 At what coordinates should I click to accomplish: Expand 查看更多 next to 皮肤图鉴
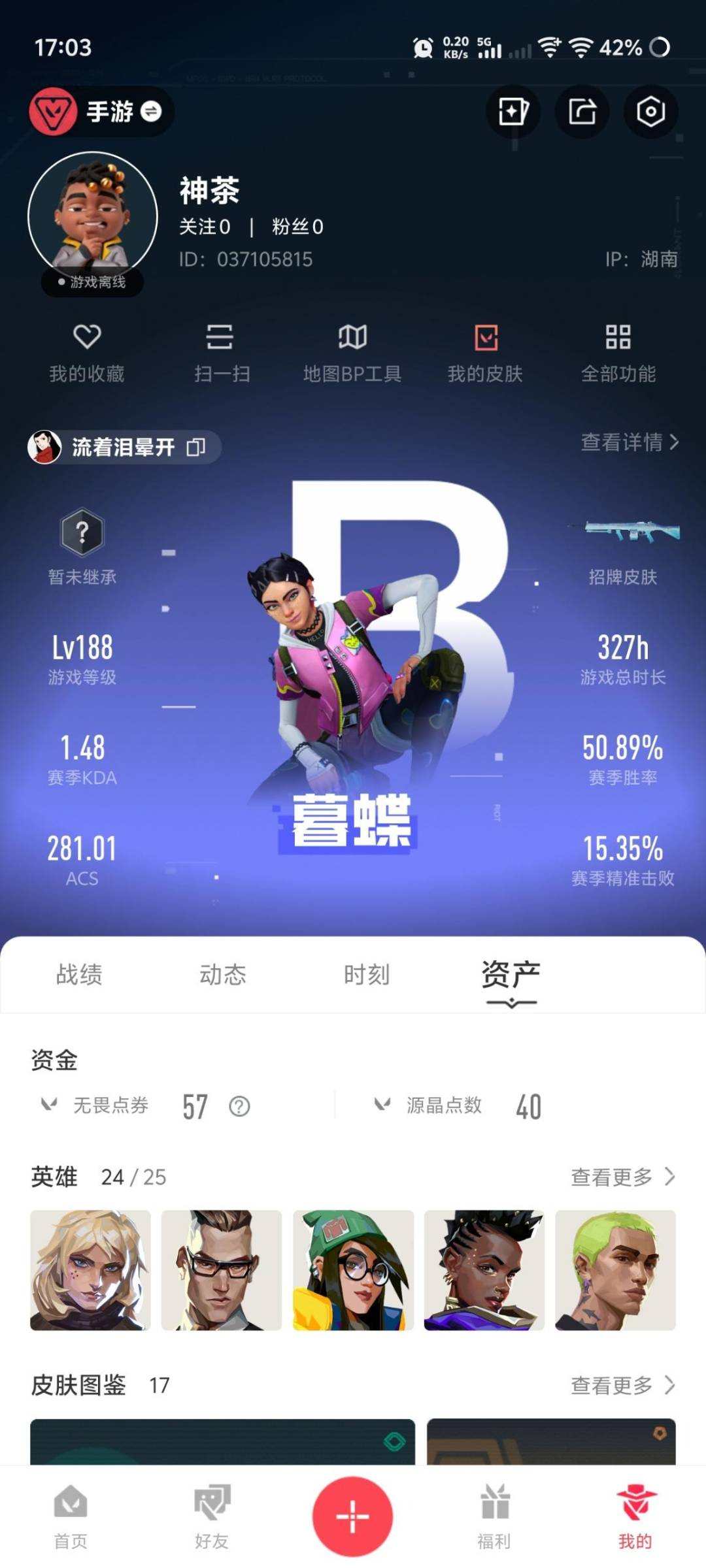click(621, 1386)
